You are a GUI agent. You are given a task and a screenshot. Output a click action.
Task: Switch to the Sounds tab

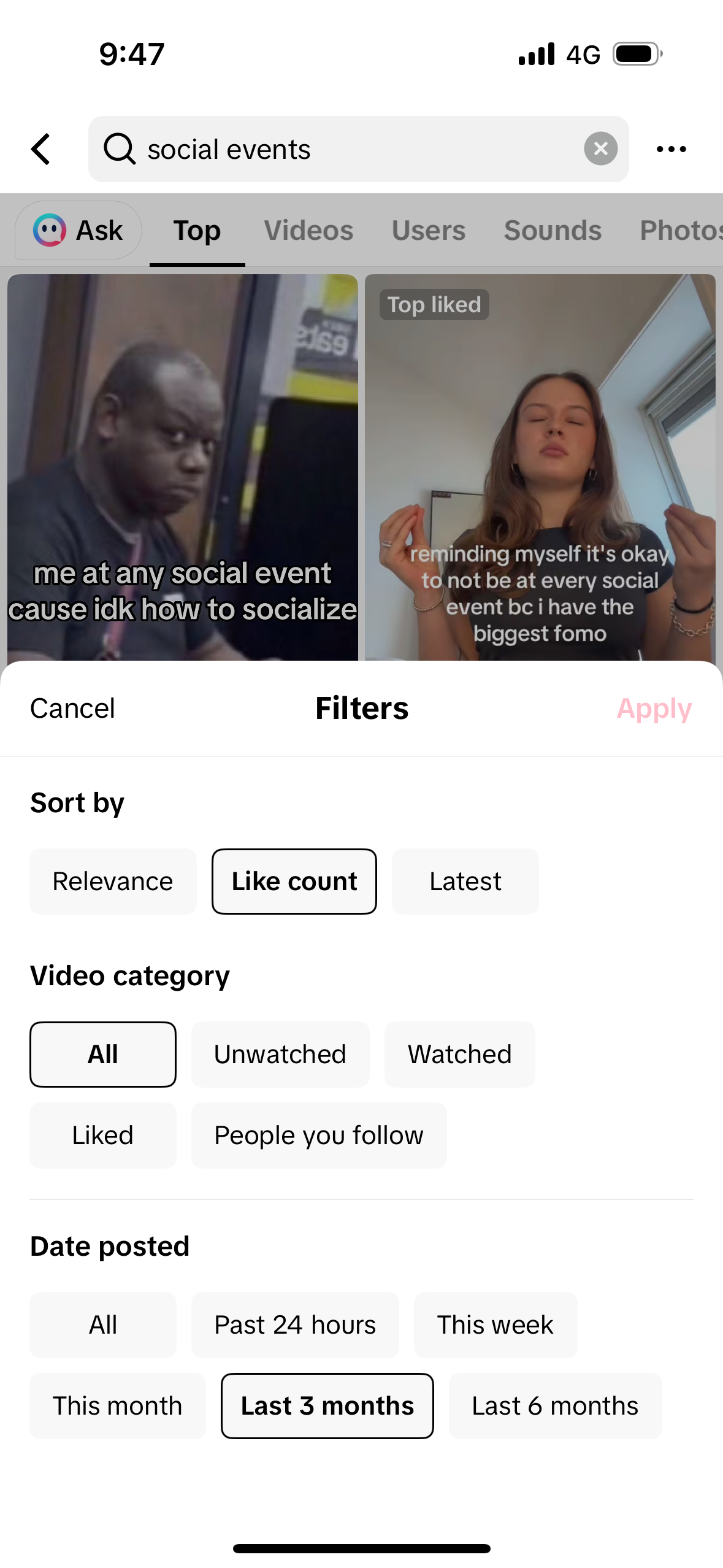552,230
